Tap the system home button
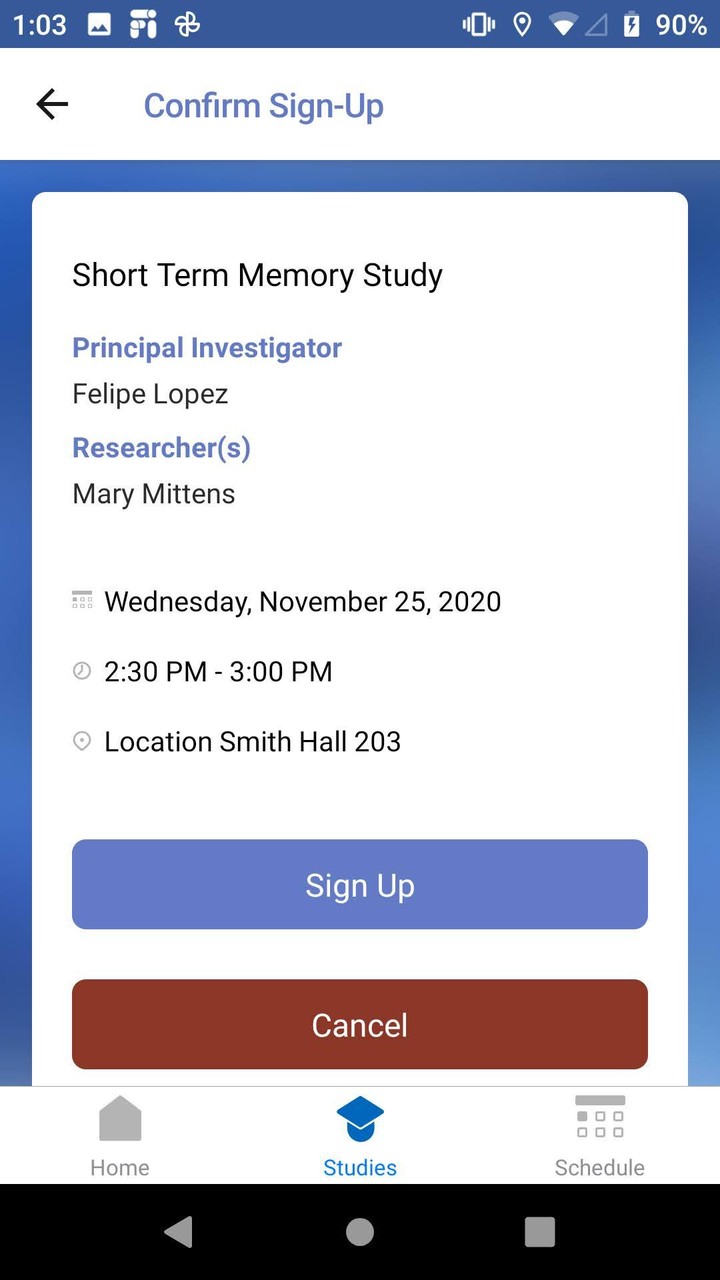 pyautogui.click(x=360, y=1232)
